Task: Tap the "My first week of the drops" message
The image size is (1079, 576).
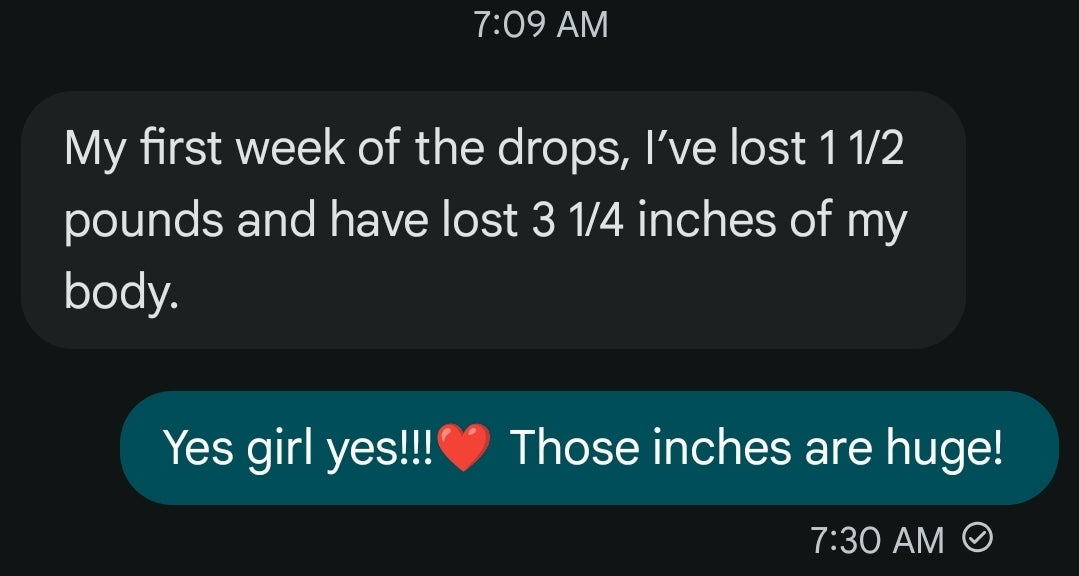Action: [x=492, y=220]
